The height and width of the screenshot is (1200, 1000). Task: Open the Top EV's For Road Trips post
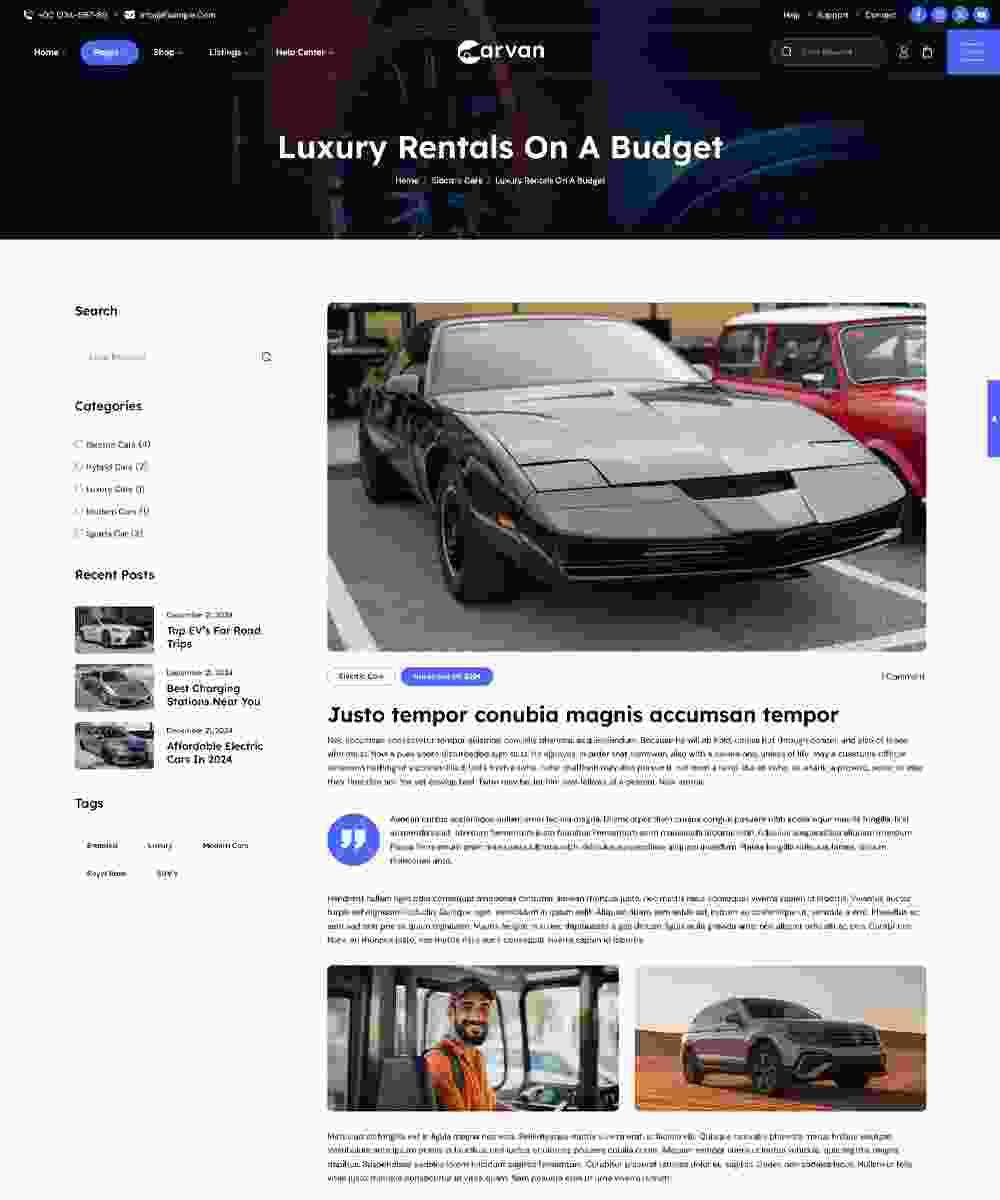(x=213, y=637)
